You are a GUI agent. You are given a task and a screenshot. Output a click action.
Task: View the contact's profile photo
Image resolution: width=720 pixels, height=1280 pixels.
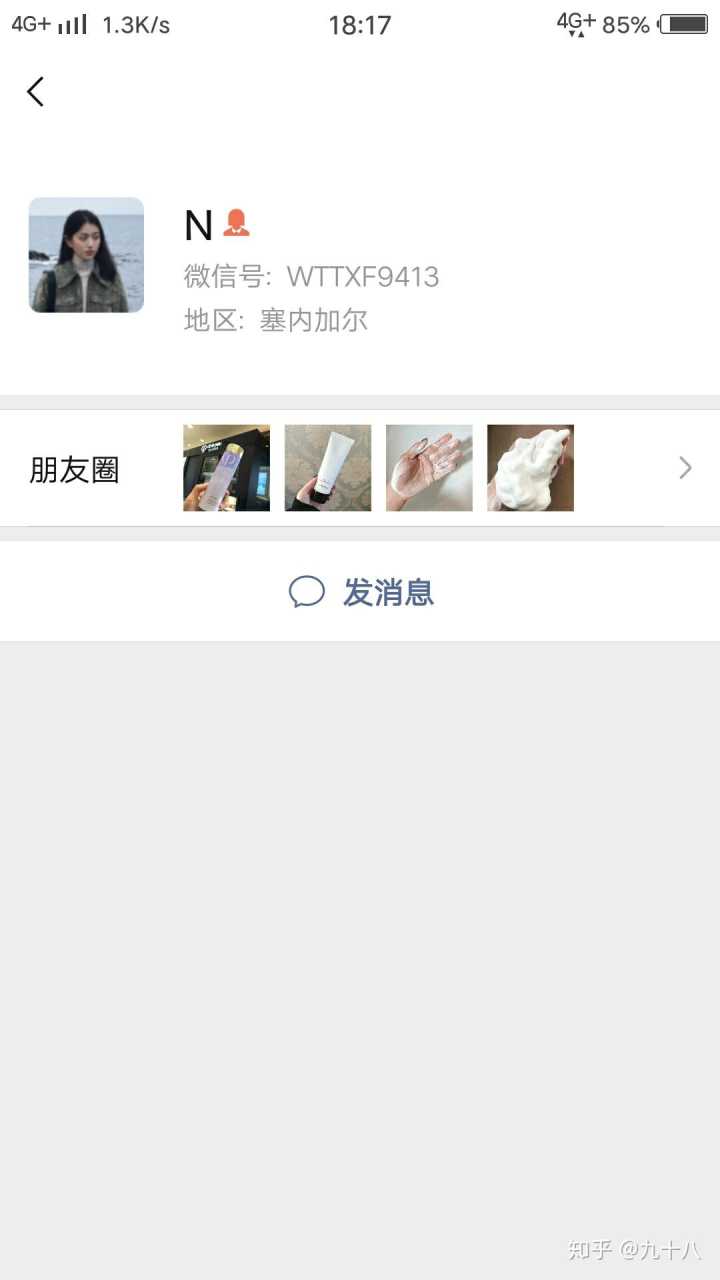point(86,255)
